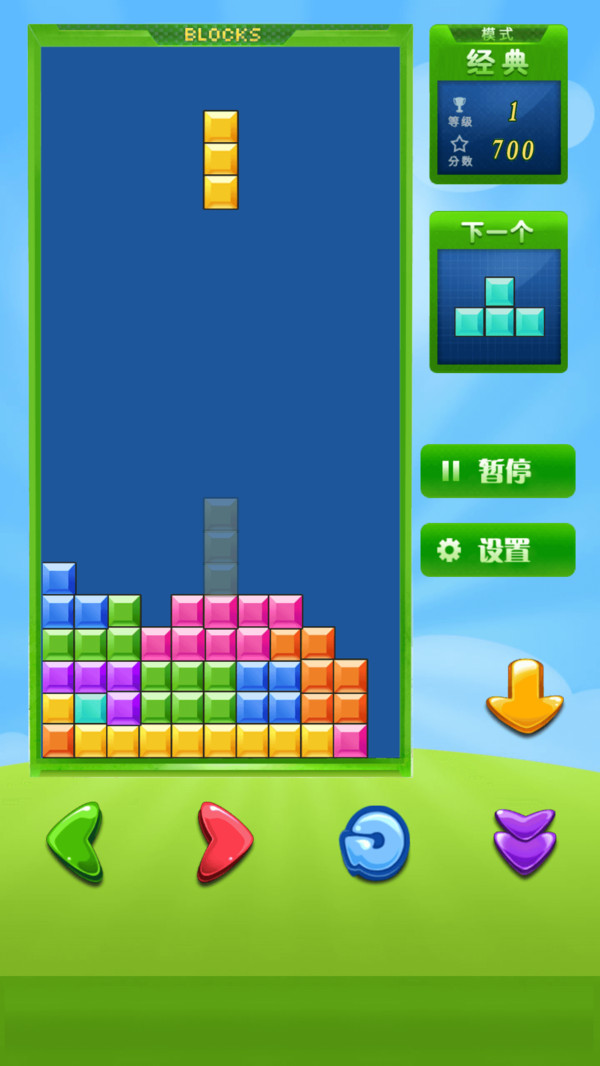
Task: Move the block right with red arrow
Action: (x=224, y=842)
